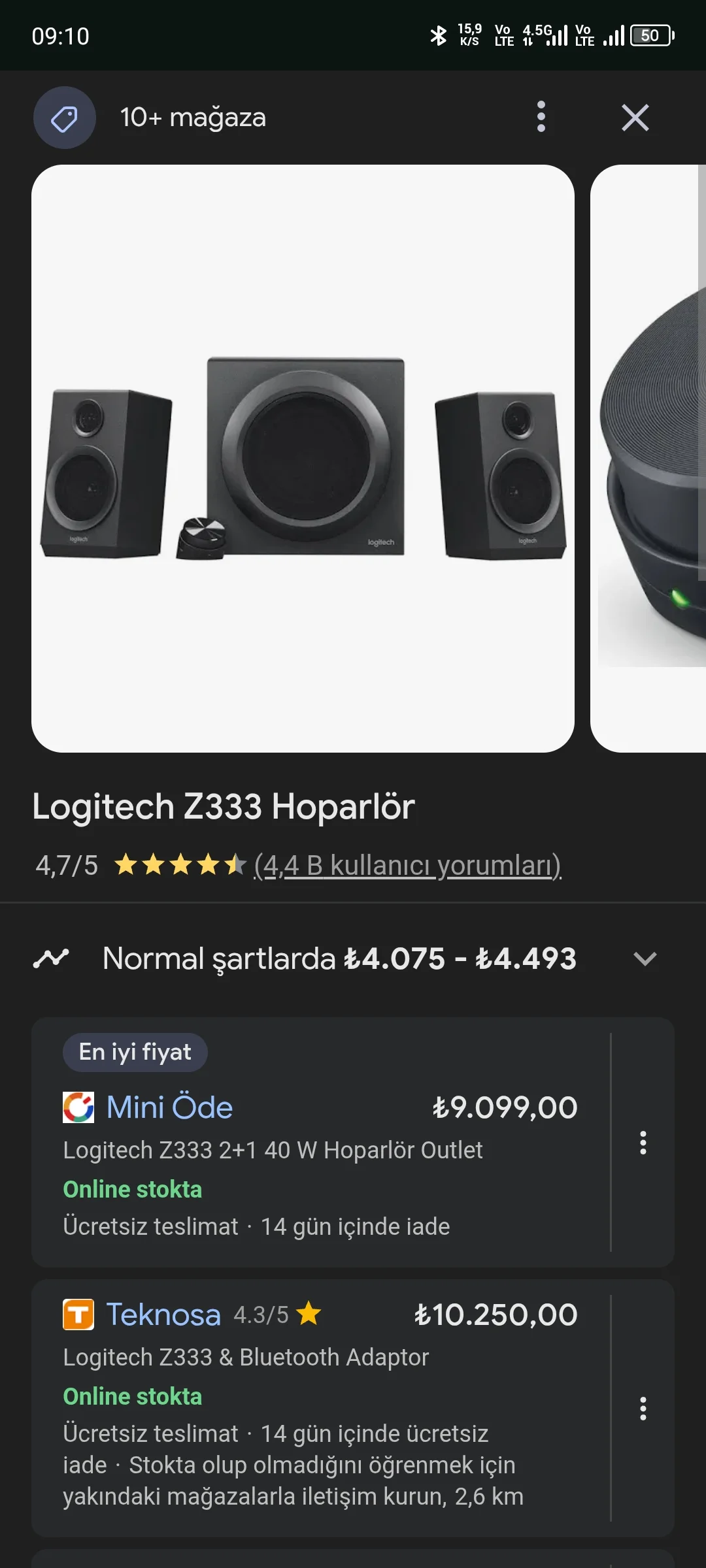Close the product shopping panel

pyautogui.click(x=635, y=118)
